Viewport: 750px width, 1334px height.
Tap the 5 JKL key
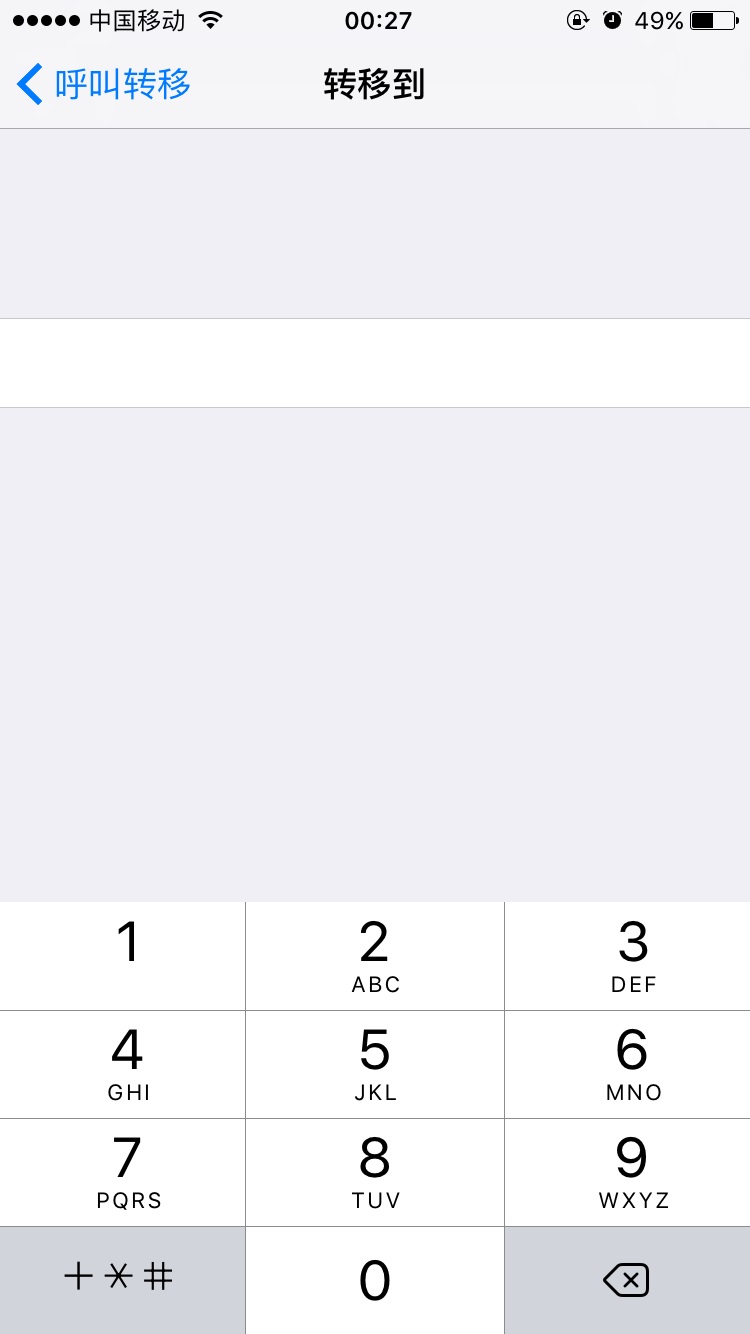point(375,1064)
